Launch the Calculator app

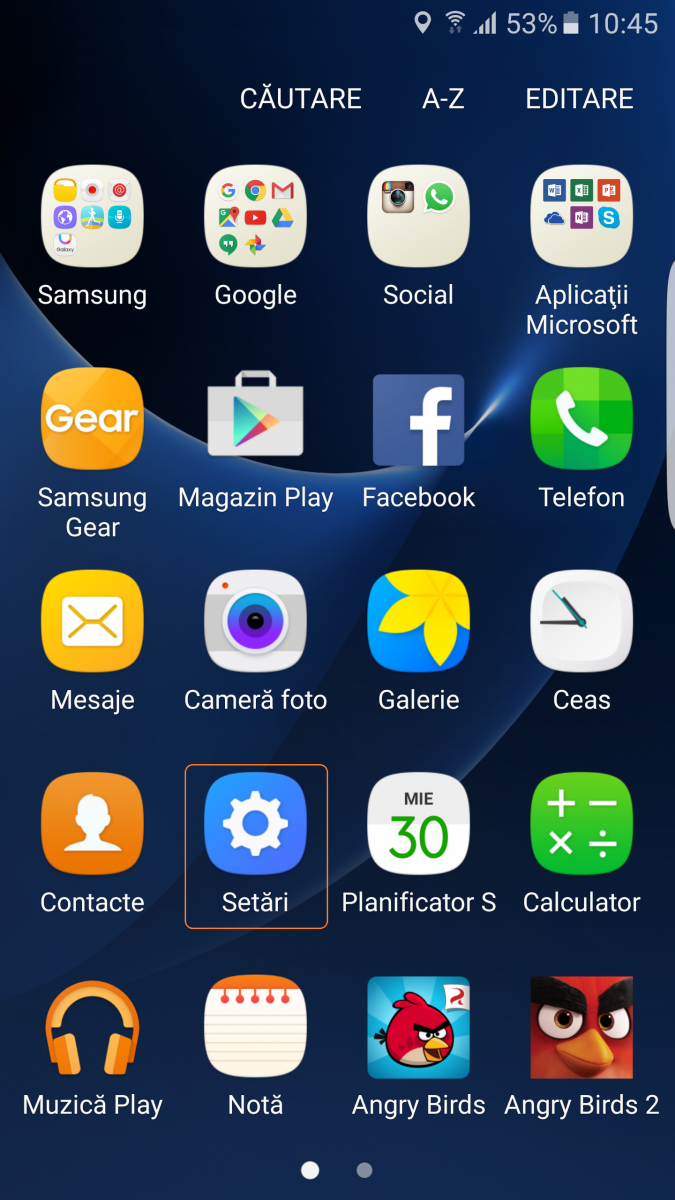(x=581, y=825)
